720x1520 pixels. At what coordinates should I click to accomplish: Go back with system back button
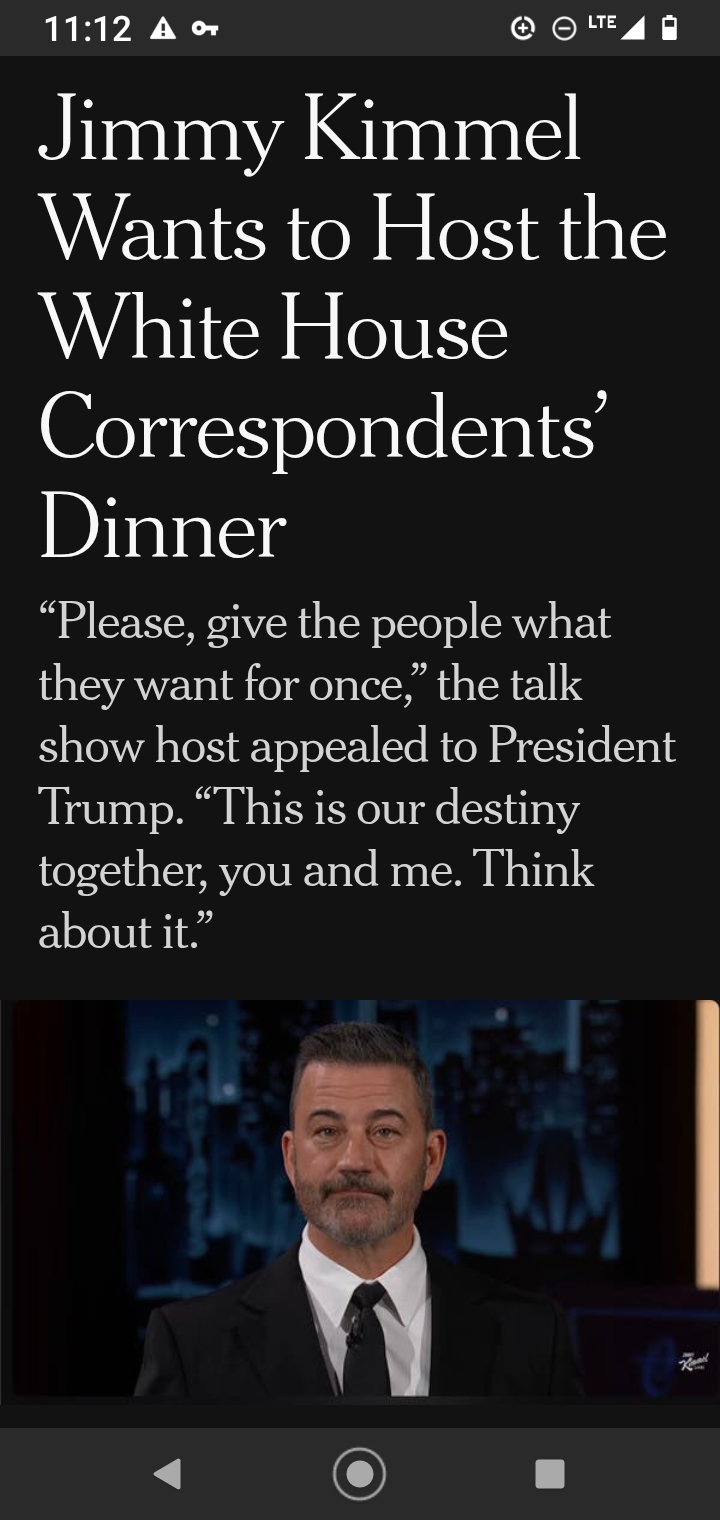[x=168, y=1473]
